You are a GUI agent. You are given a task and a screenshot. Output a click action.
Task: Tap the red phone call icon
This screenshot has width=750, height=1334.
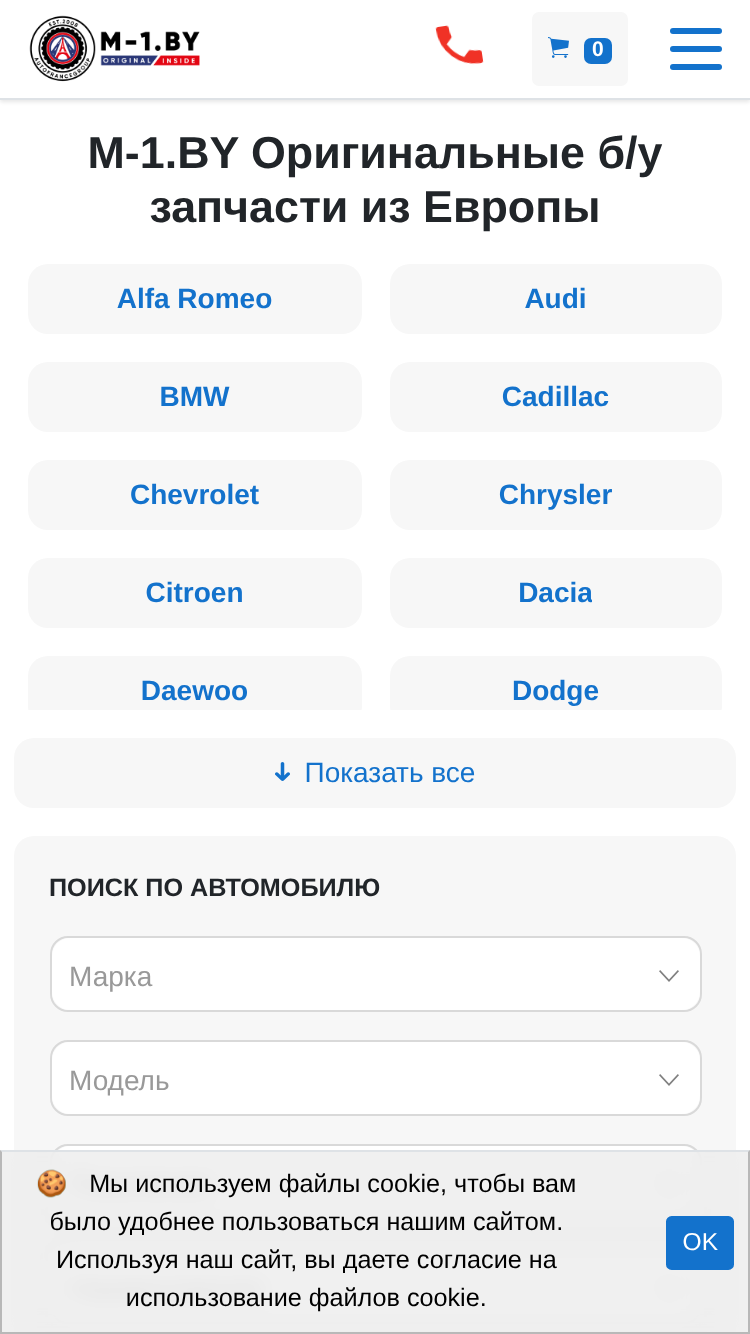coord(459,45)
